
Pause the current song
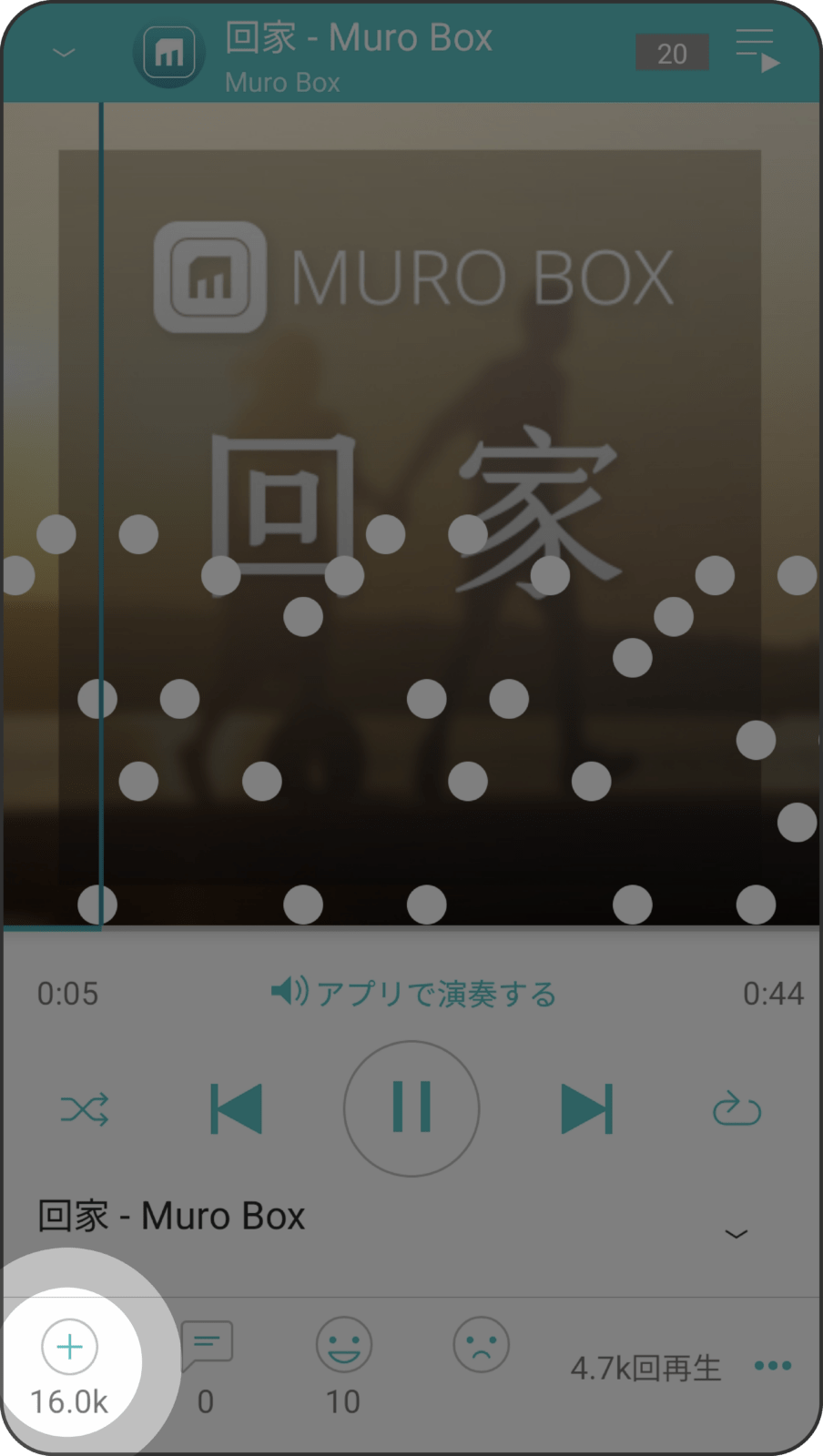coord(411,1109)
